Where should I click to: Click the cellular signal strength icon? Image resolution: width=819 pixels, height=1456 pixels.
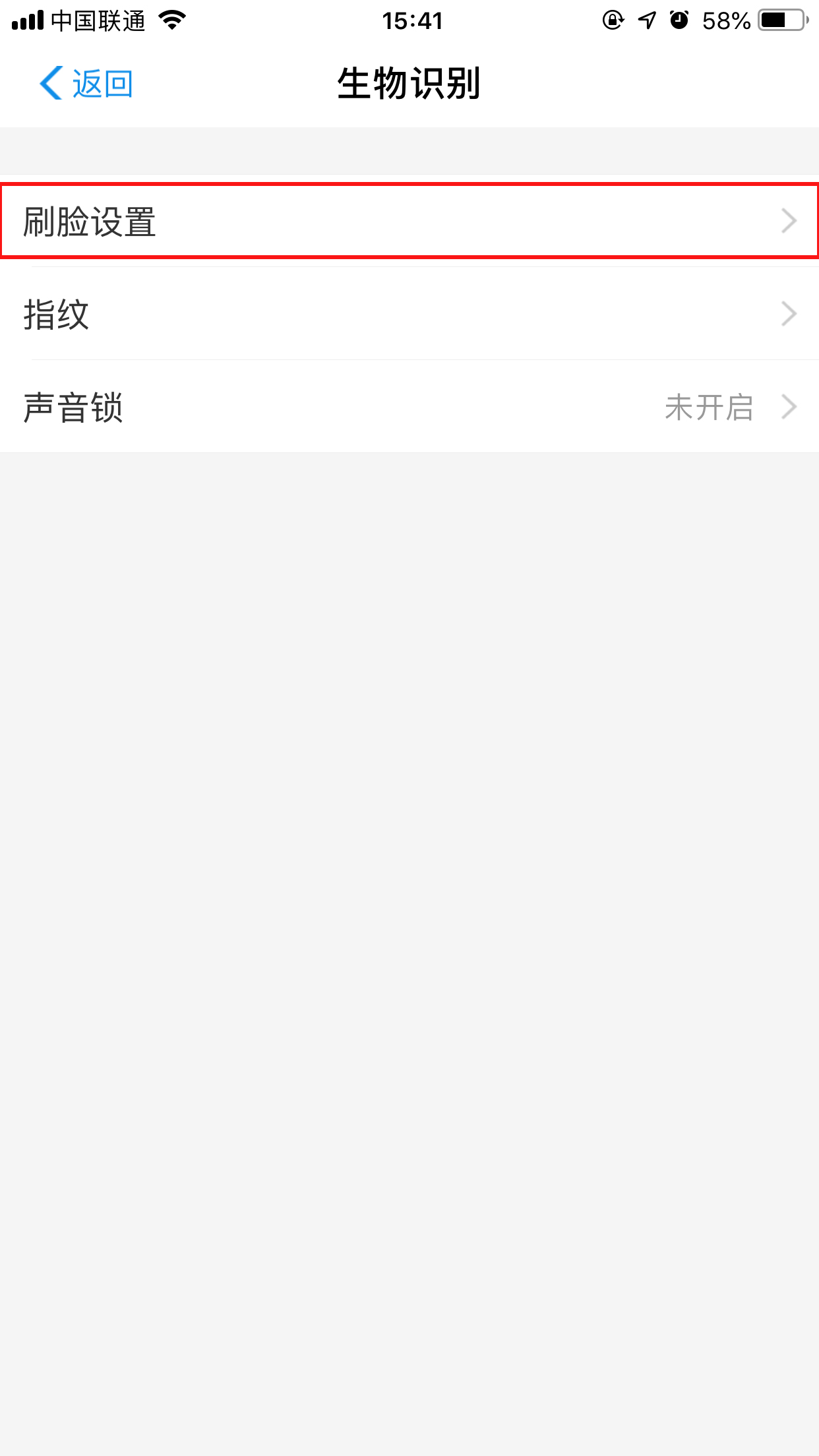click(x=28, y=20)
